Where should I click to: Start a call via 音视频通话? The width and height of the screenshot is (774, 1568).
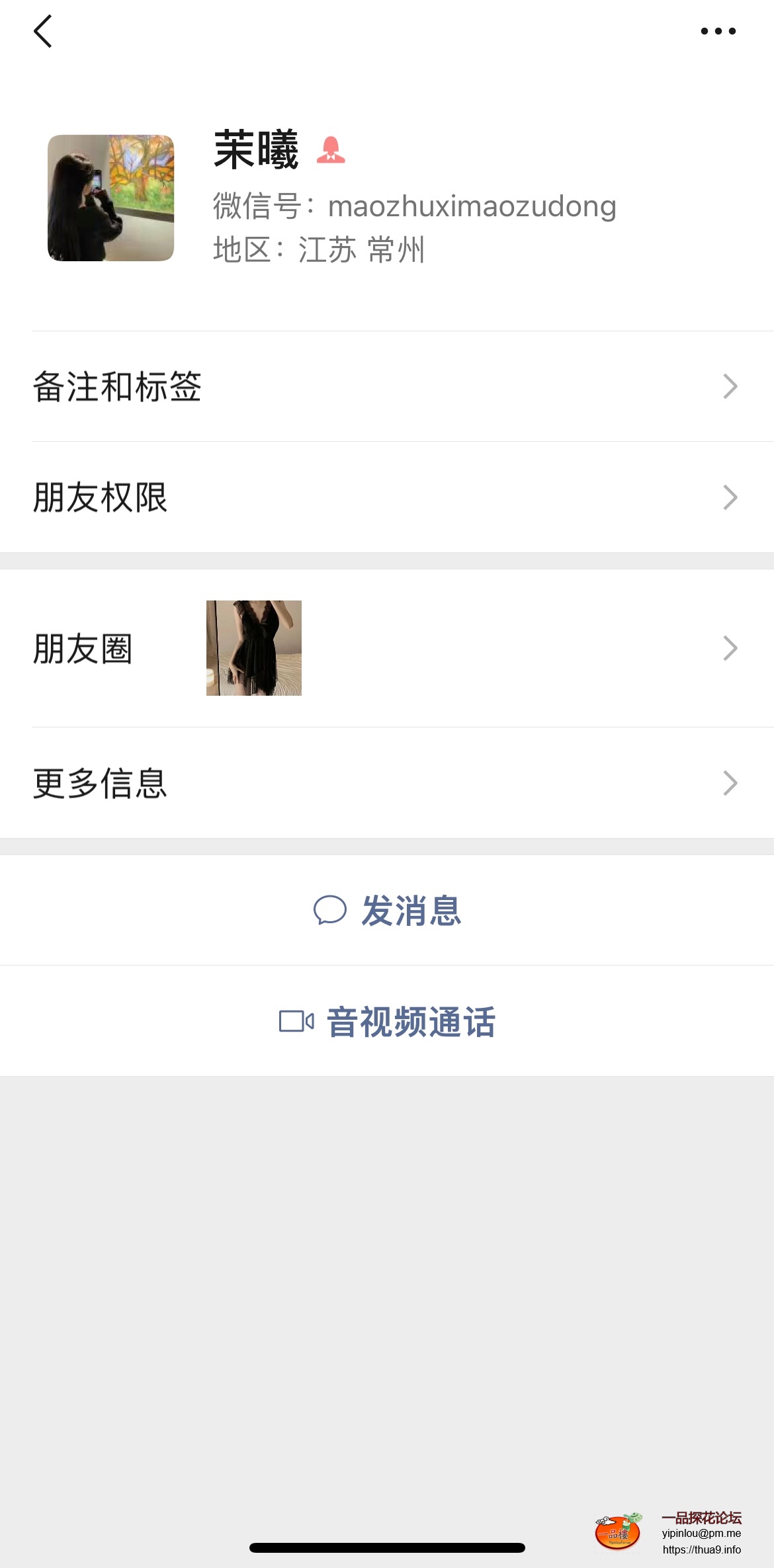(387, 1021)
